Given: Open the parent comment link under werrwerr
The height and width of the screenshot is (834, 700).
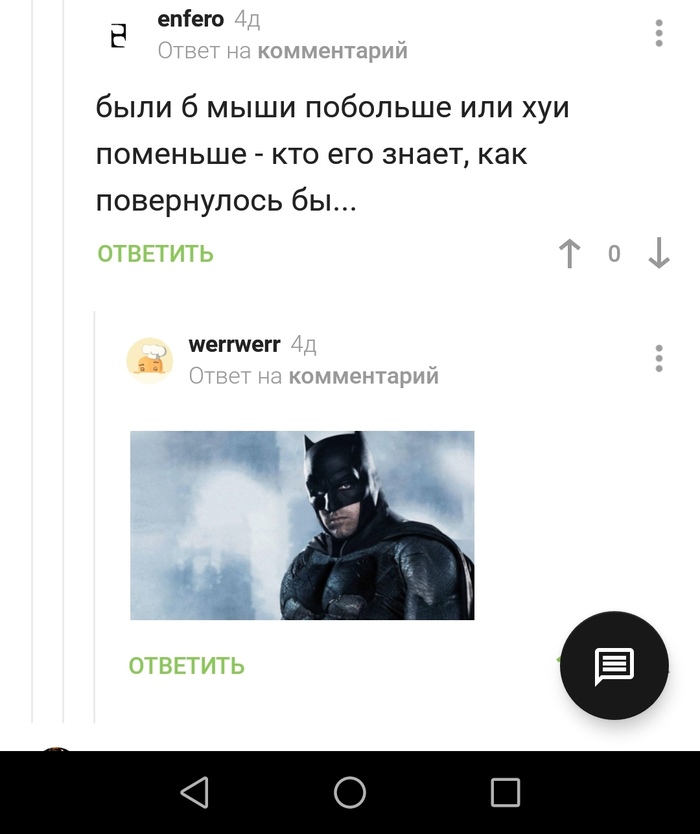Looking at the screenshot, I should point(363,376).
